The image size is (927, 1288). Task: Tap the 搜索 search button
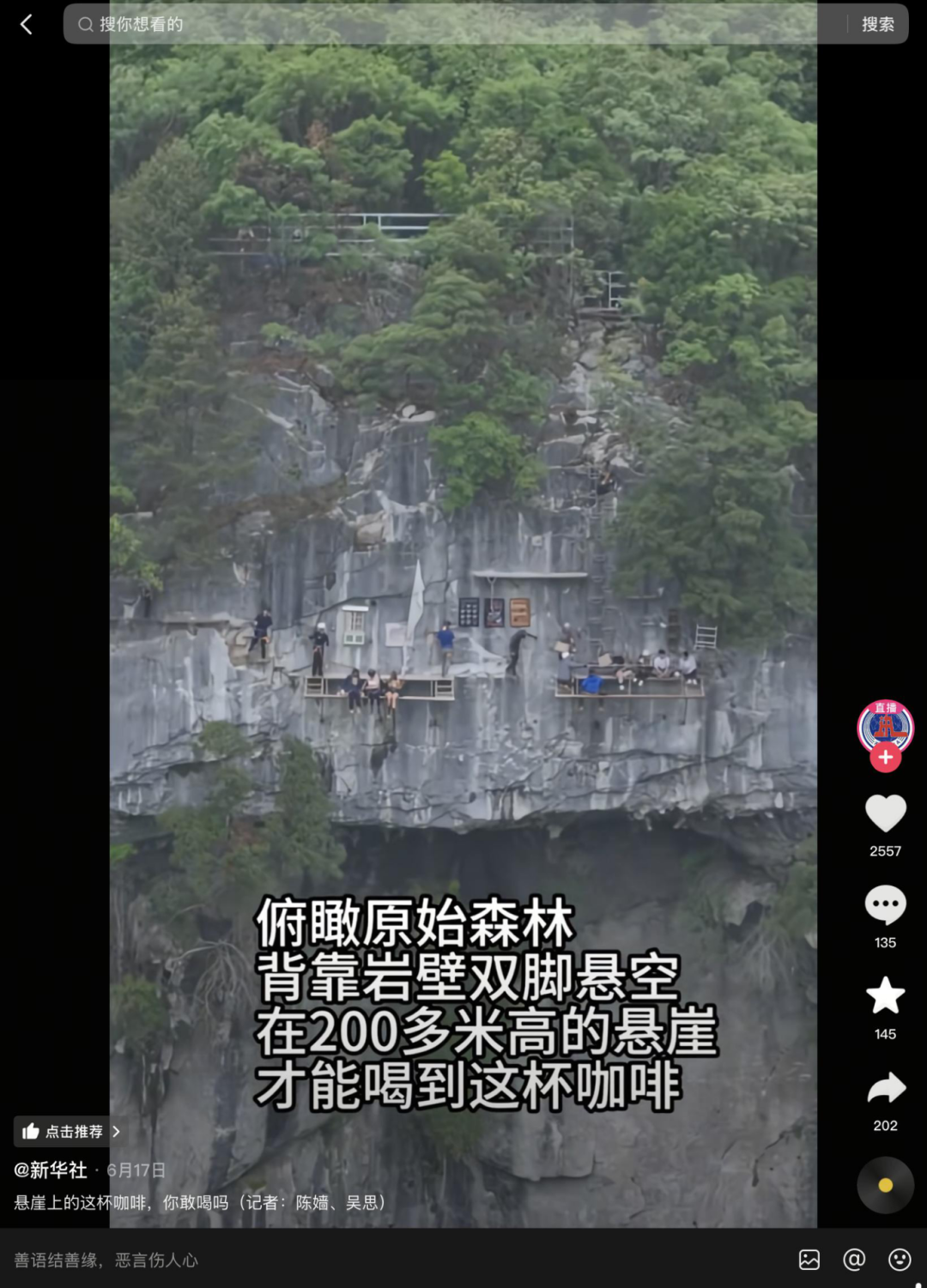pos(877,24)
